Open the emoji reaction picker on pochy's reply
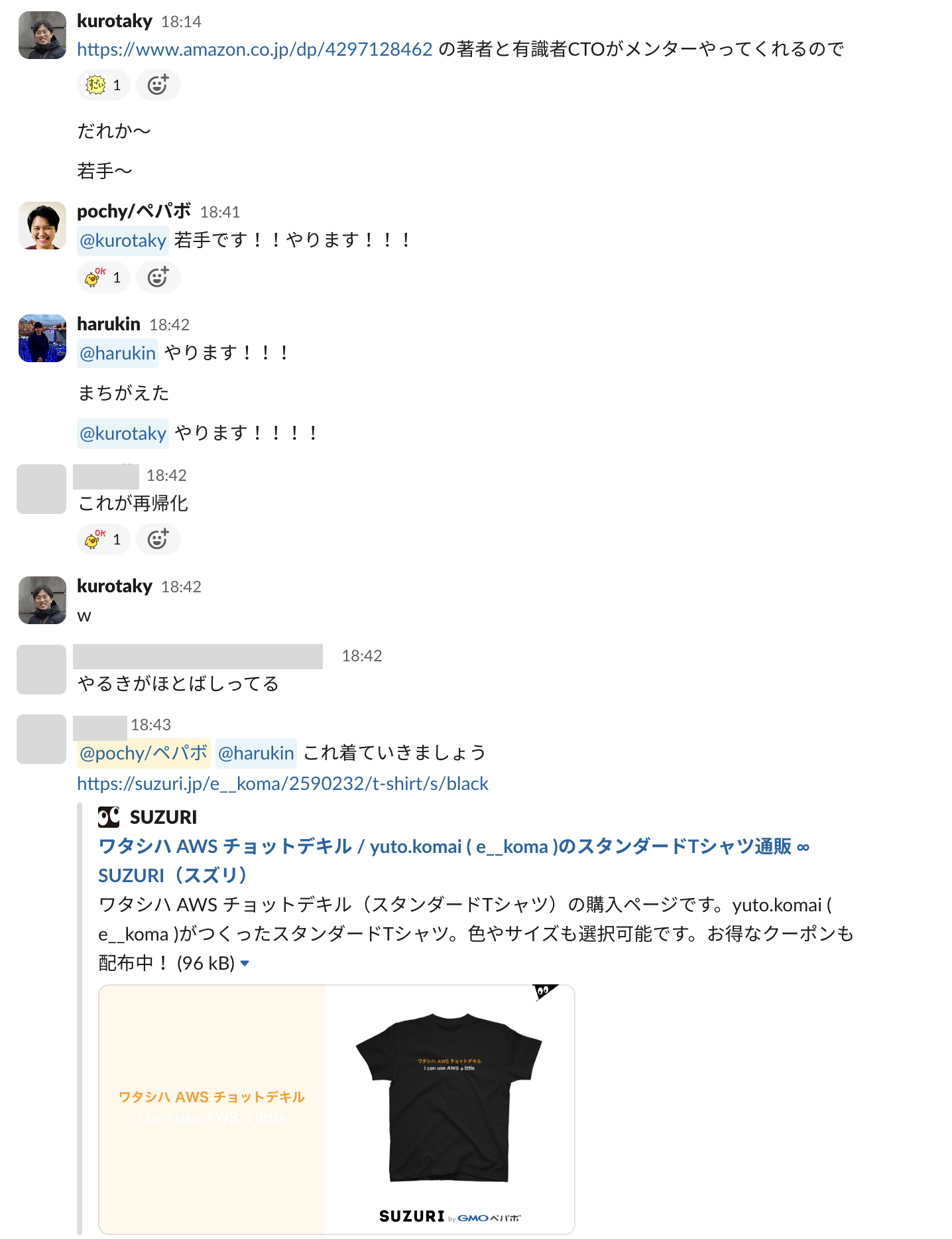 pyautogui.click(x=158, y=277)
